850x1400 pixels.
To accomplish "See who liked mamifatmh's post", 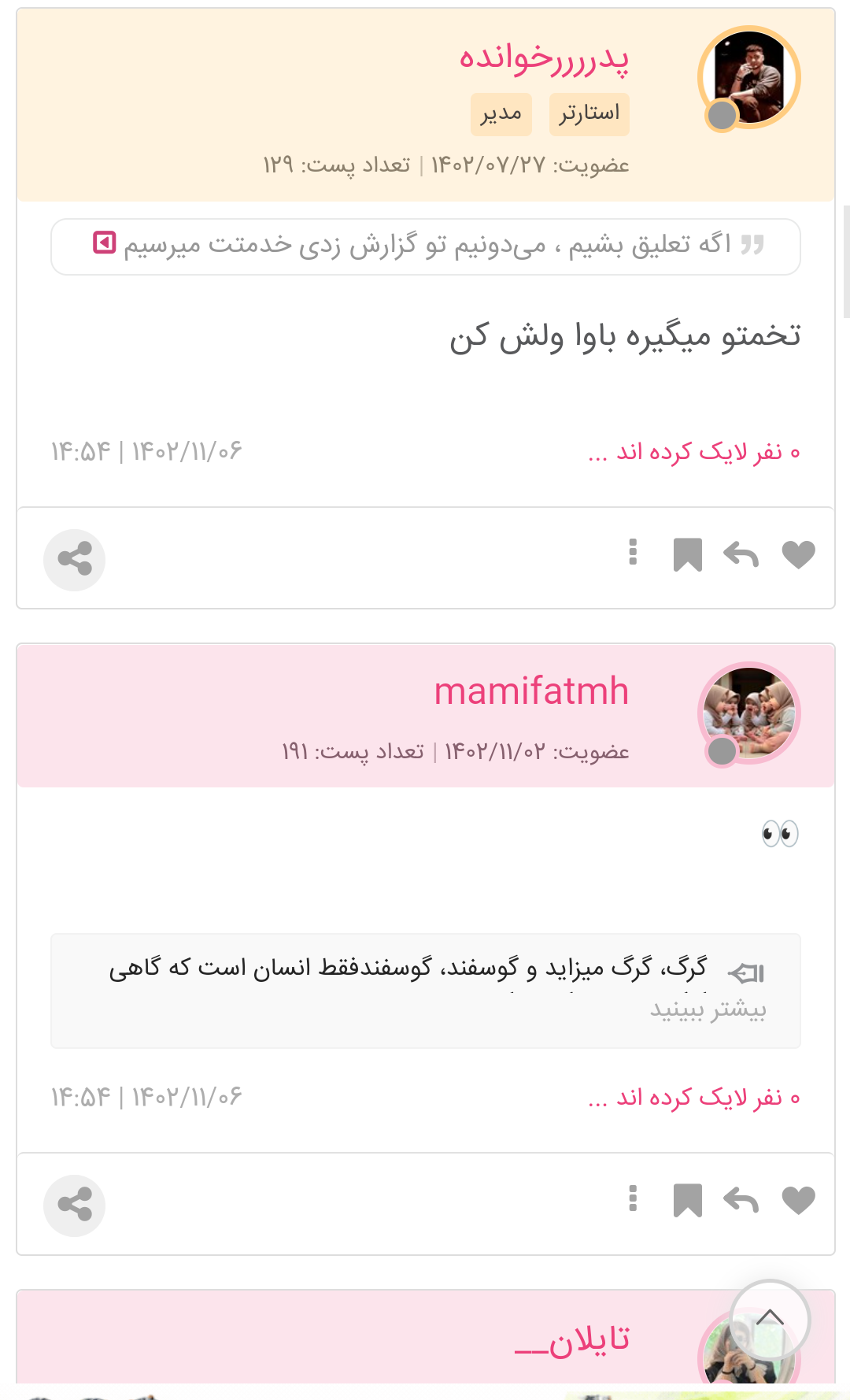I will (x=693, y=1098).
